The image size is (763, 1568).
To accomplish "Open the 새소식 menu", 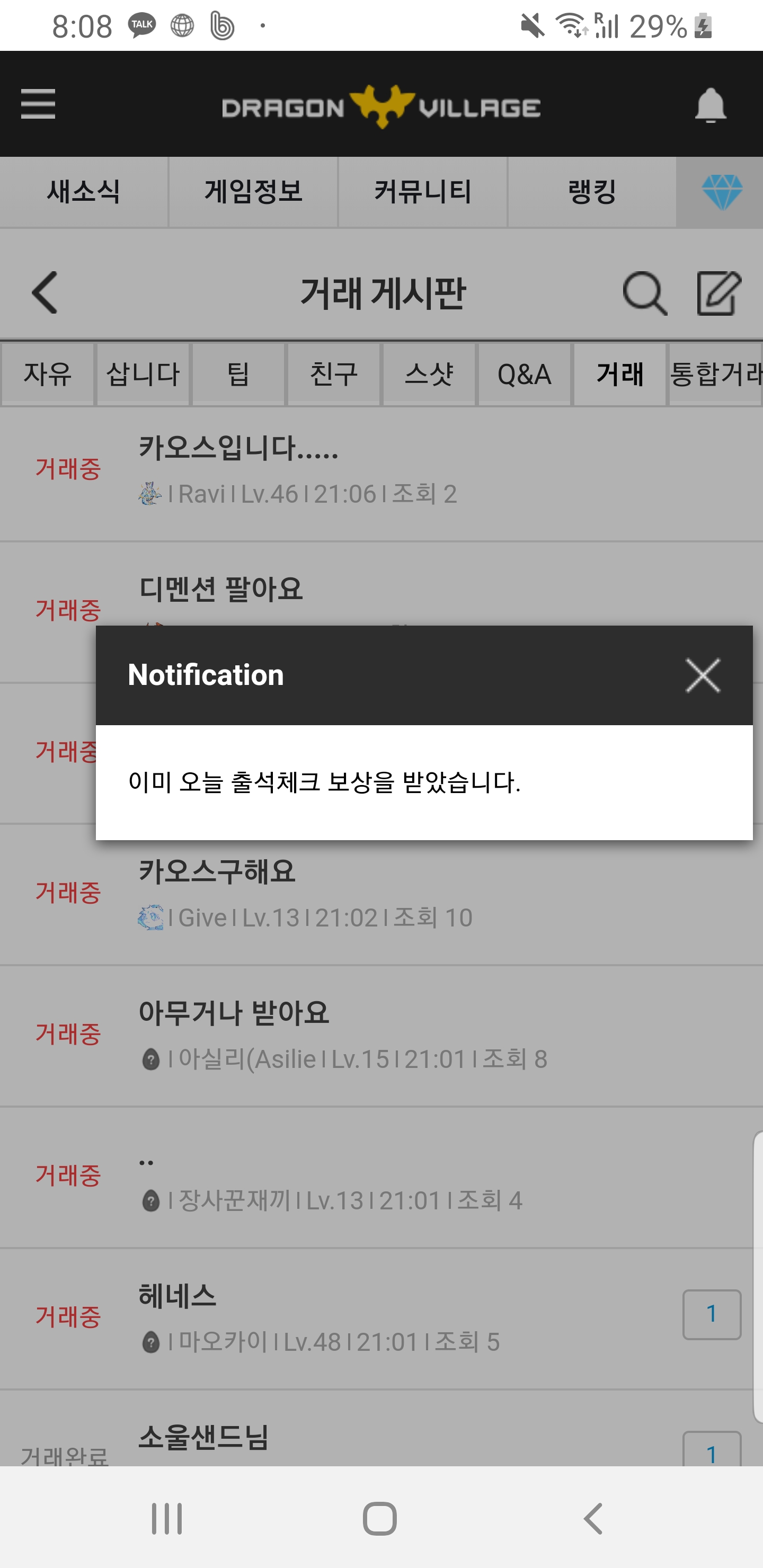I will [x=84, y=192].
